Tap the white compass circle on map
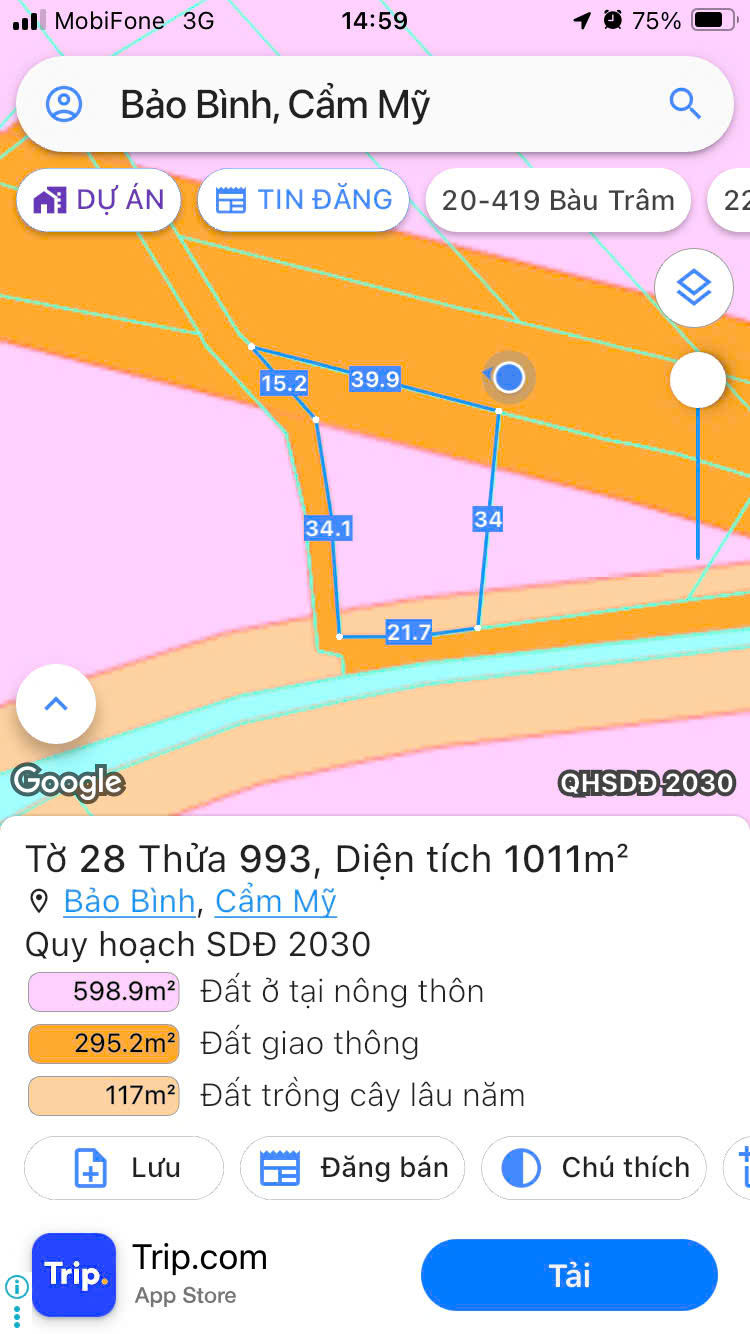 click(x=696, y=380)
